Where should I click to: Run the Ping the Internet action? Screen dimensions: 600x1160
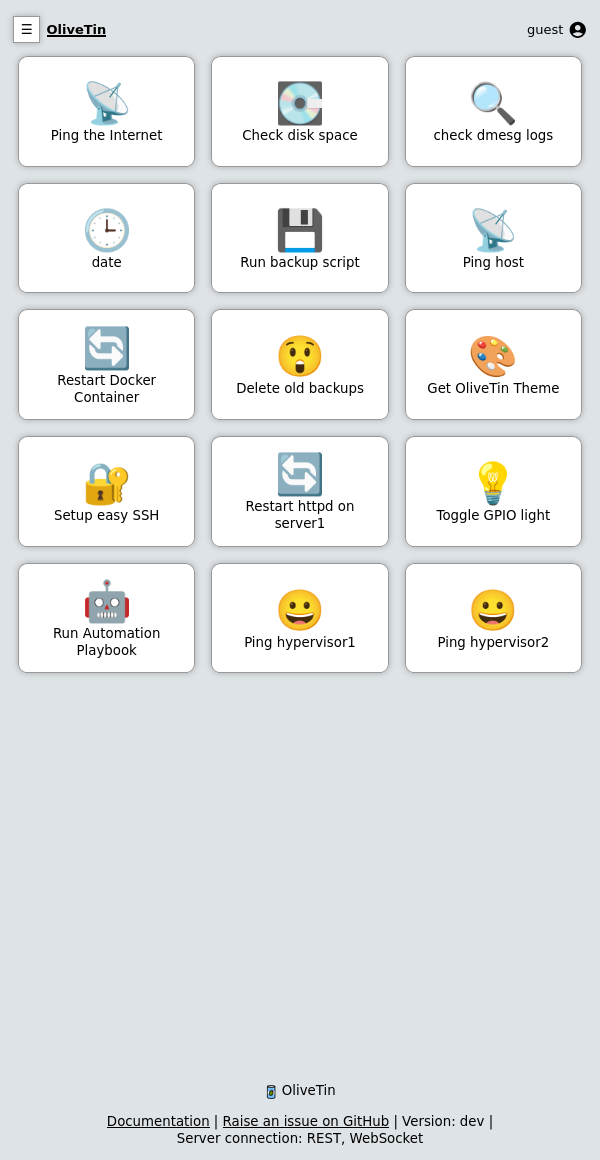tap(106, 111)
